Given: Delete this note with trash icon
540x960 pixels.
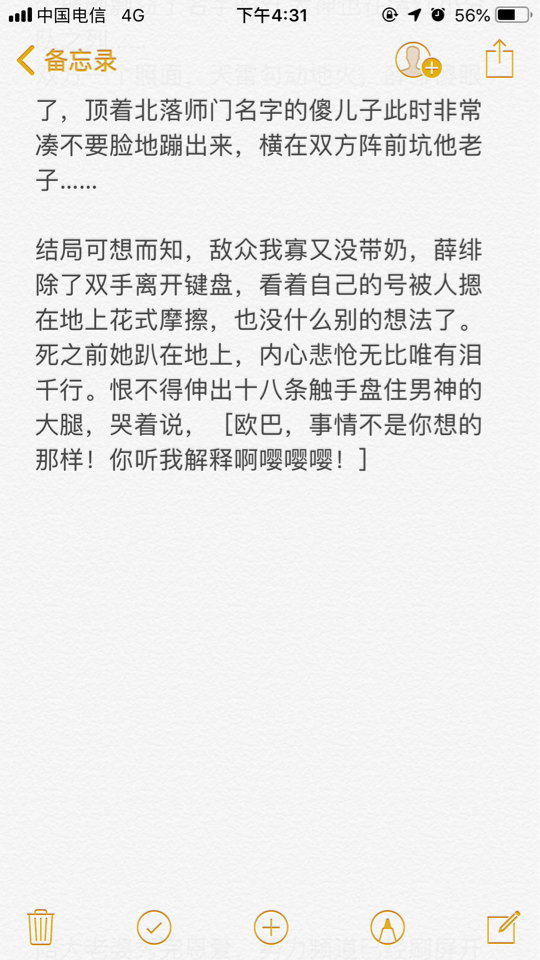Looking at the screenshot, I should coord(41,927).
